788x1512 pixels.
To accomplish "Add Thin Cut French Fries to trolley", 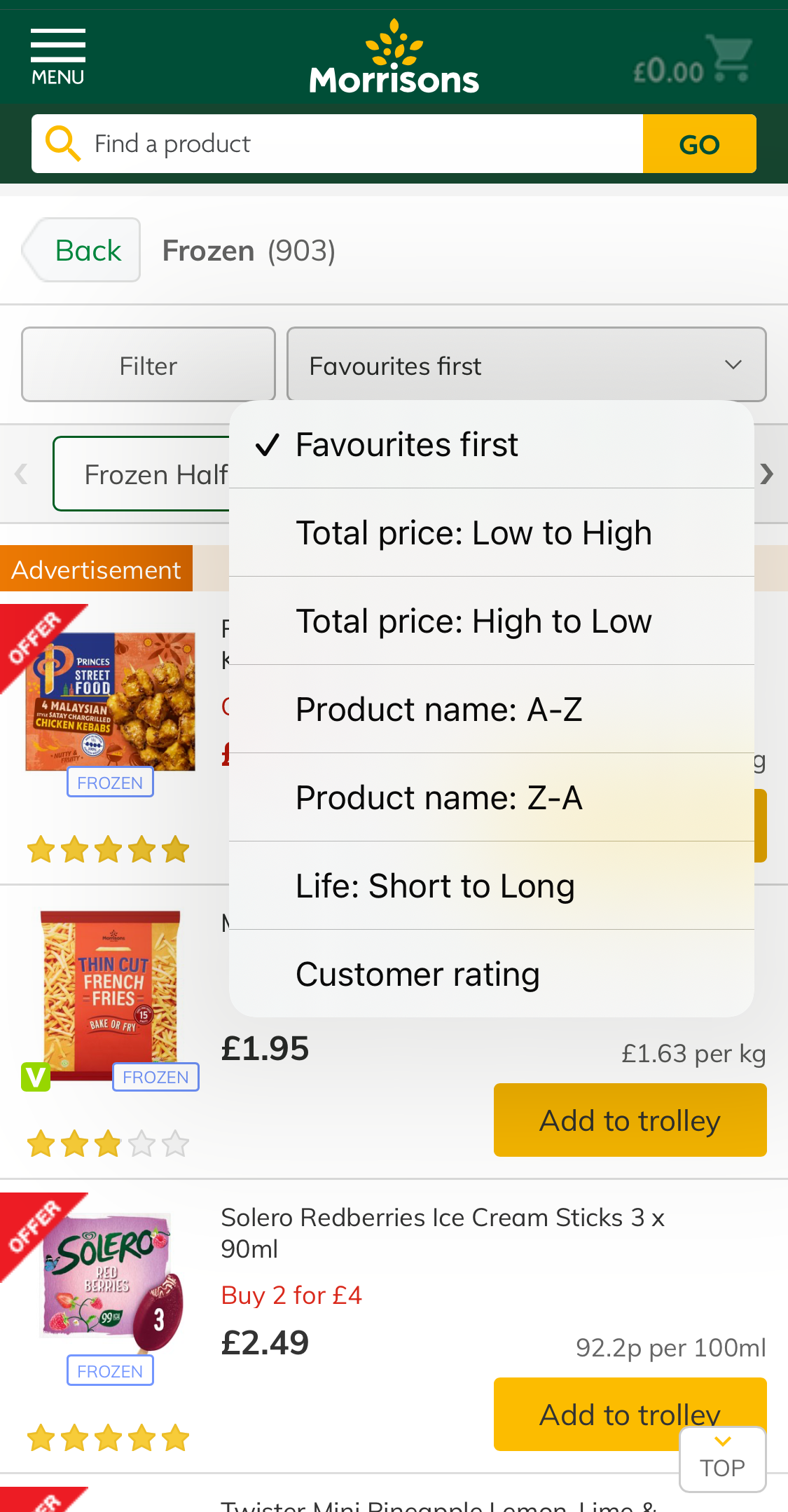I will pos(629,1120).
